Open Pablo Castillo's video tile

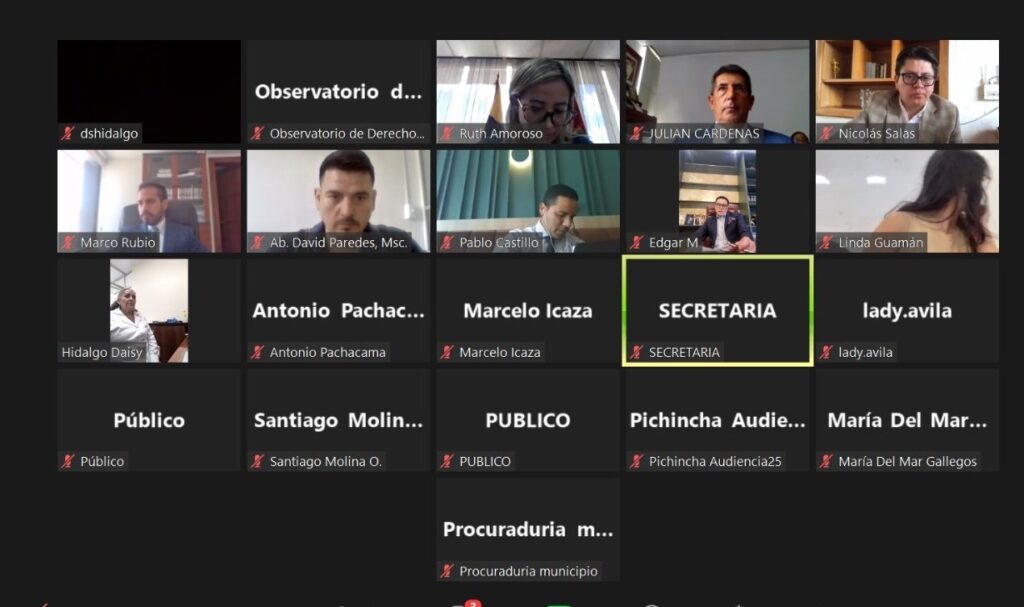click(x=528, y=201)
